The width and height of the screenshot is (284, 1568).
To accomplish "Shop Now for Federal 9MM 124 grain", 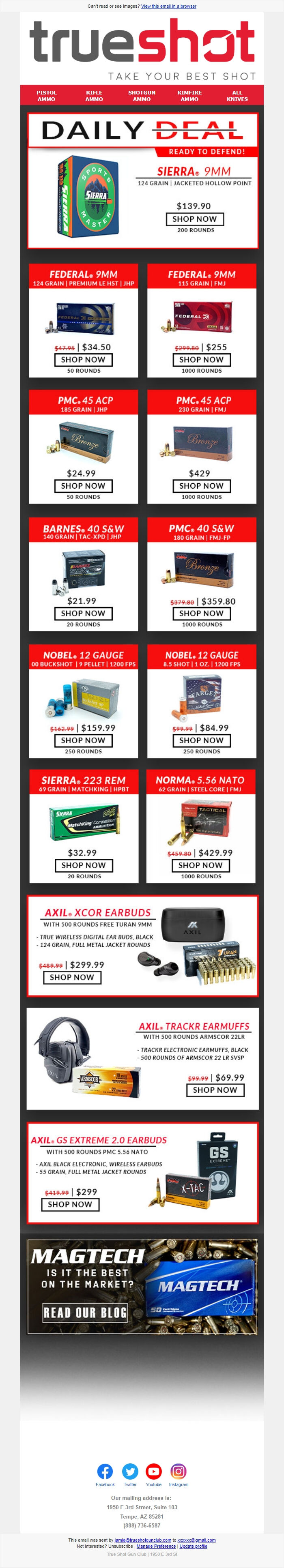I will coord(83,360).
